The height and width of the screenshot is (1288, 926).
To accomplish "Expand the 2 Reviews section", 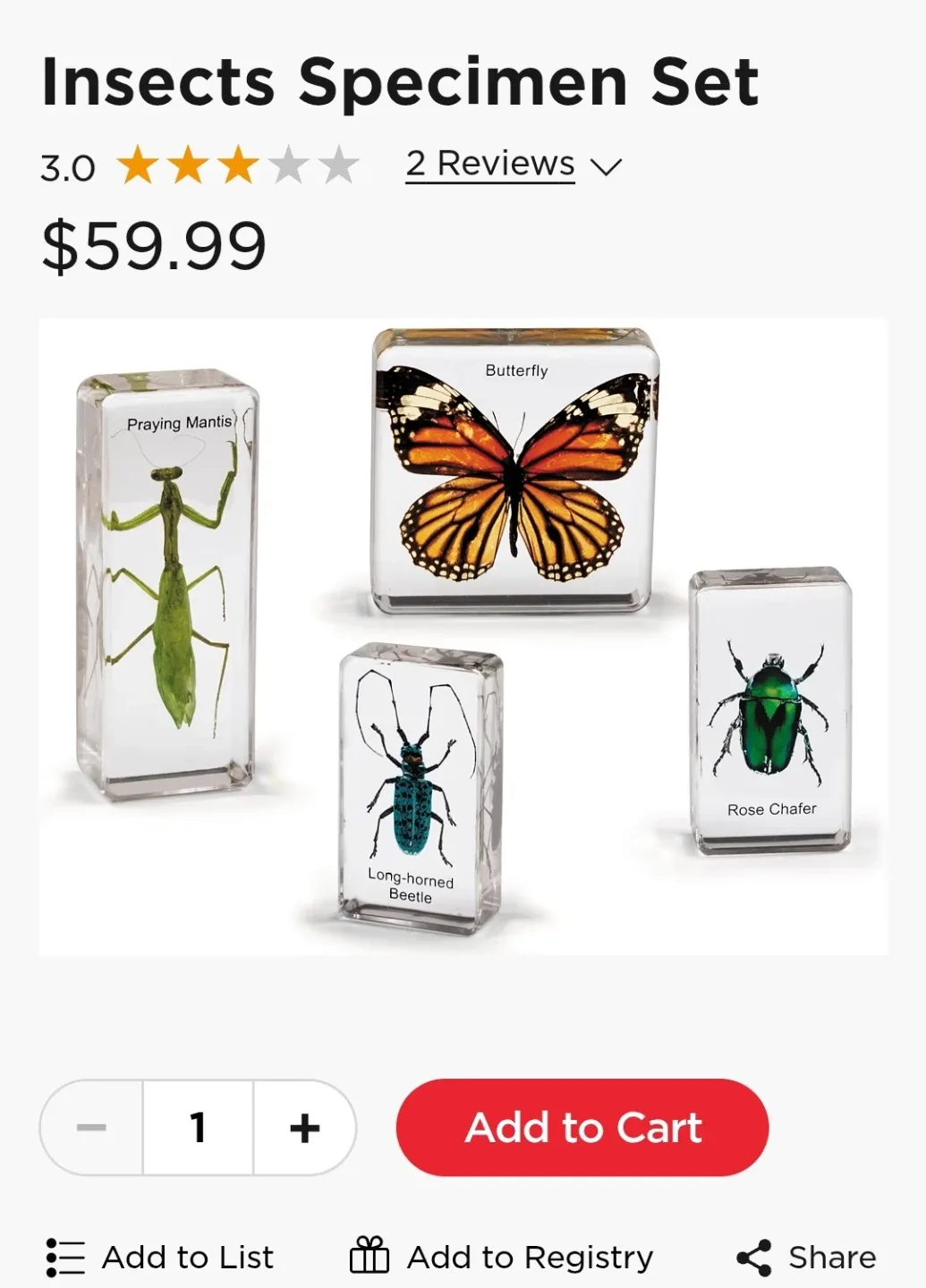I will [x=488, y=164].
